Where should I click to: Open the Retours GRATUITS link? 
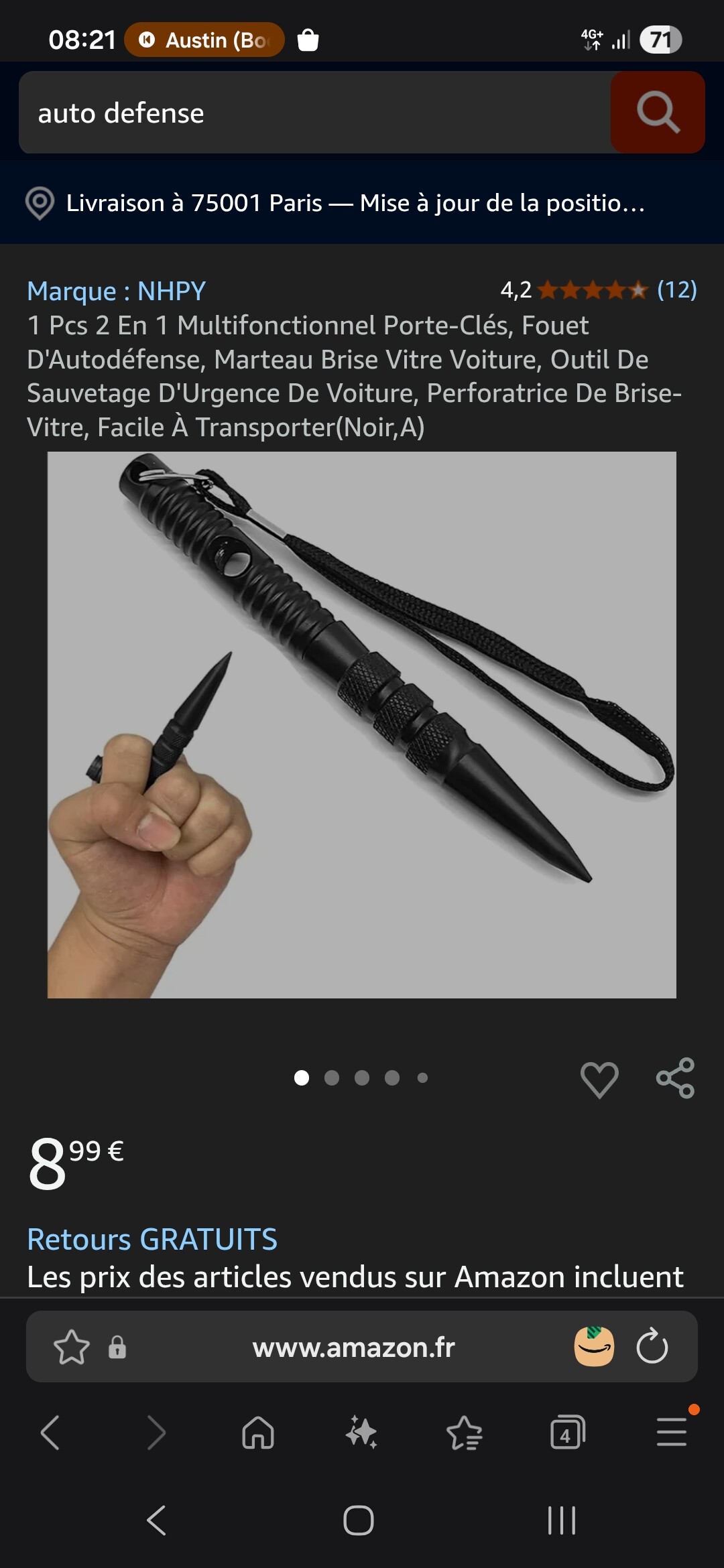coord(152,1239)
